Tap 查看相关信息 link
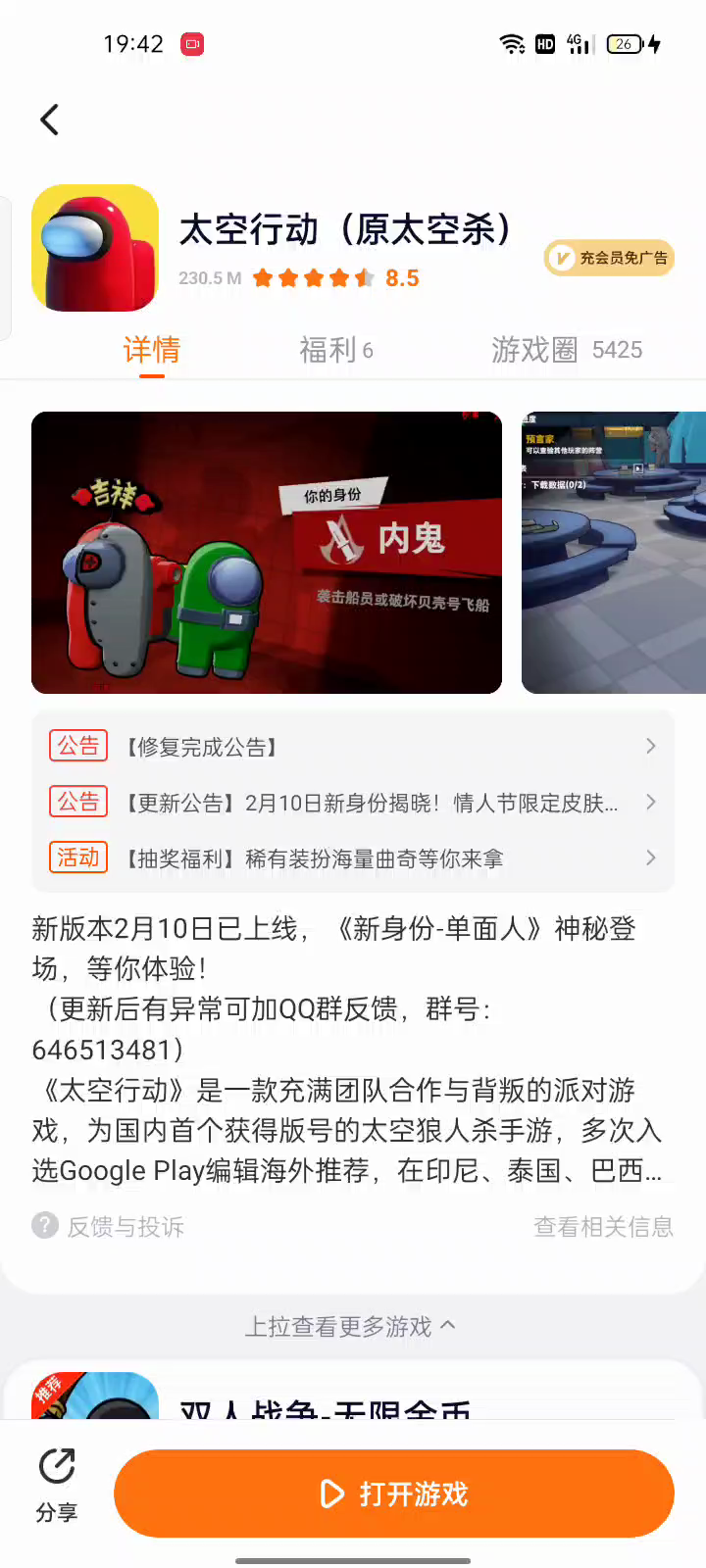Image resolution: width=706 pixels, height=1568 pixels. [x=603, y=1226]
